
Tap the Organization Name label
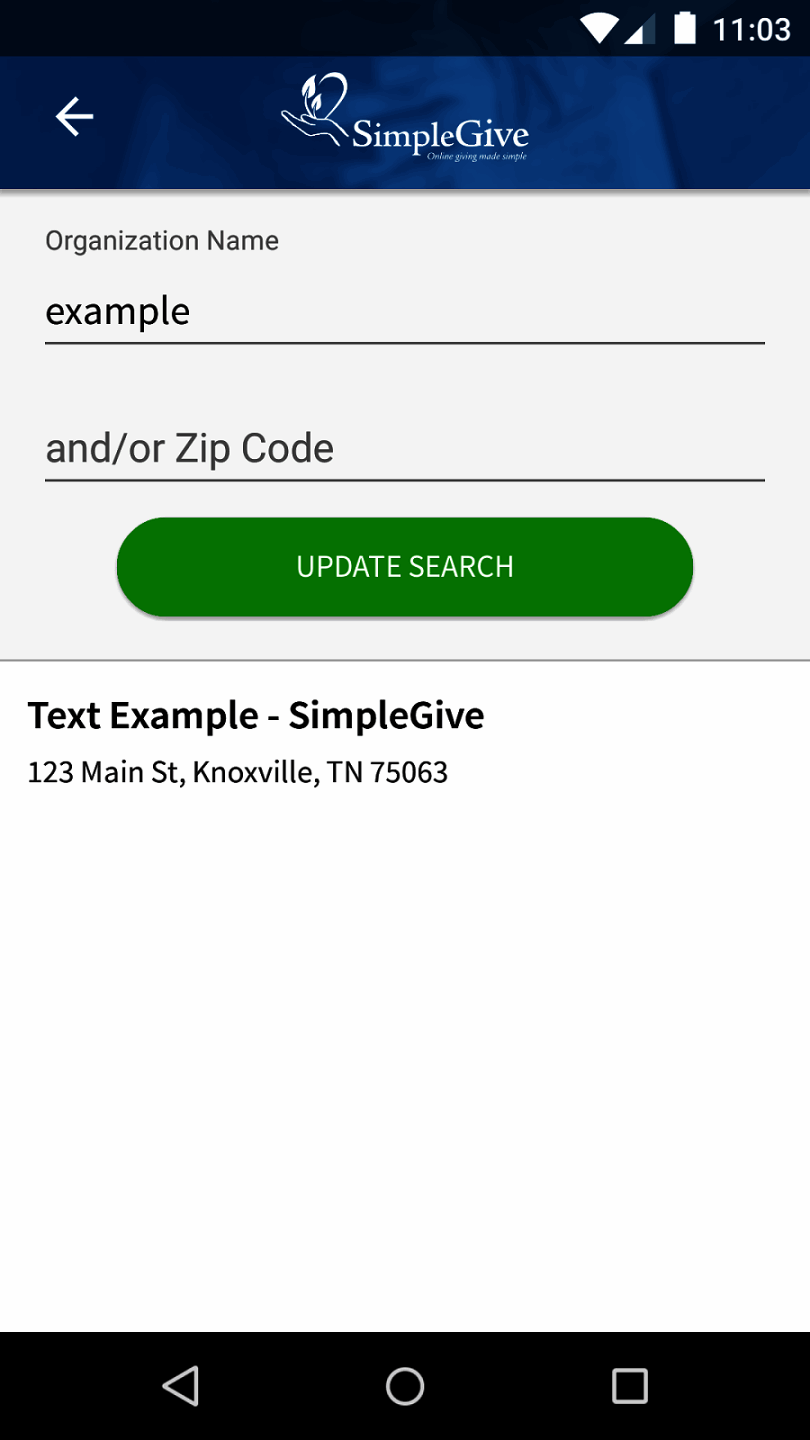161,240
